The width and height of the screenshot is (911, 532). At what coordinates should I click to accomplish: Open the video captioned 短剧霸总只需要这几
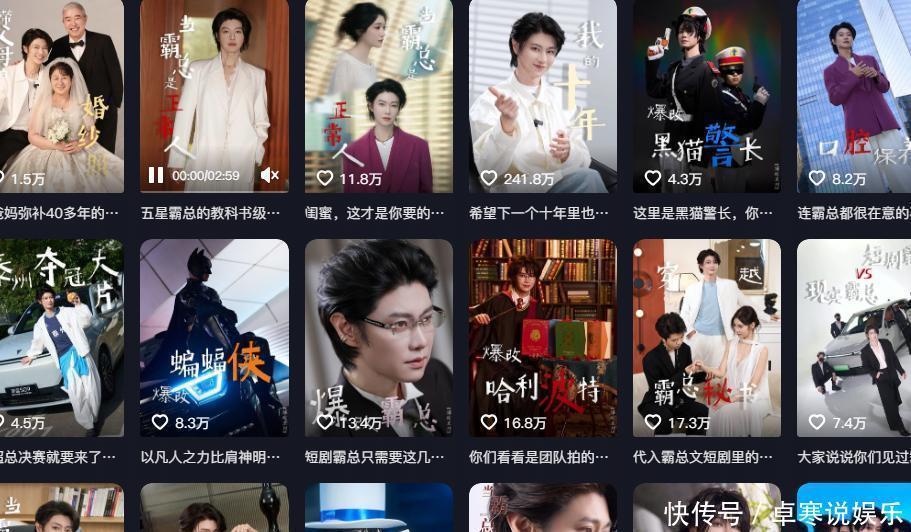(378, 337)
